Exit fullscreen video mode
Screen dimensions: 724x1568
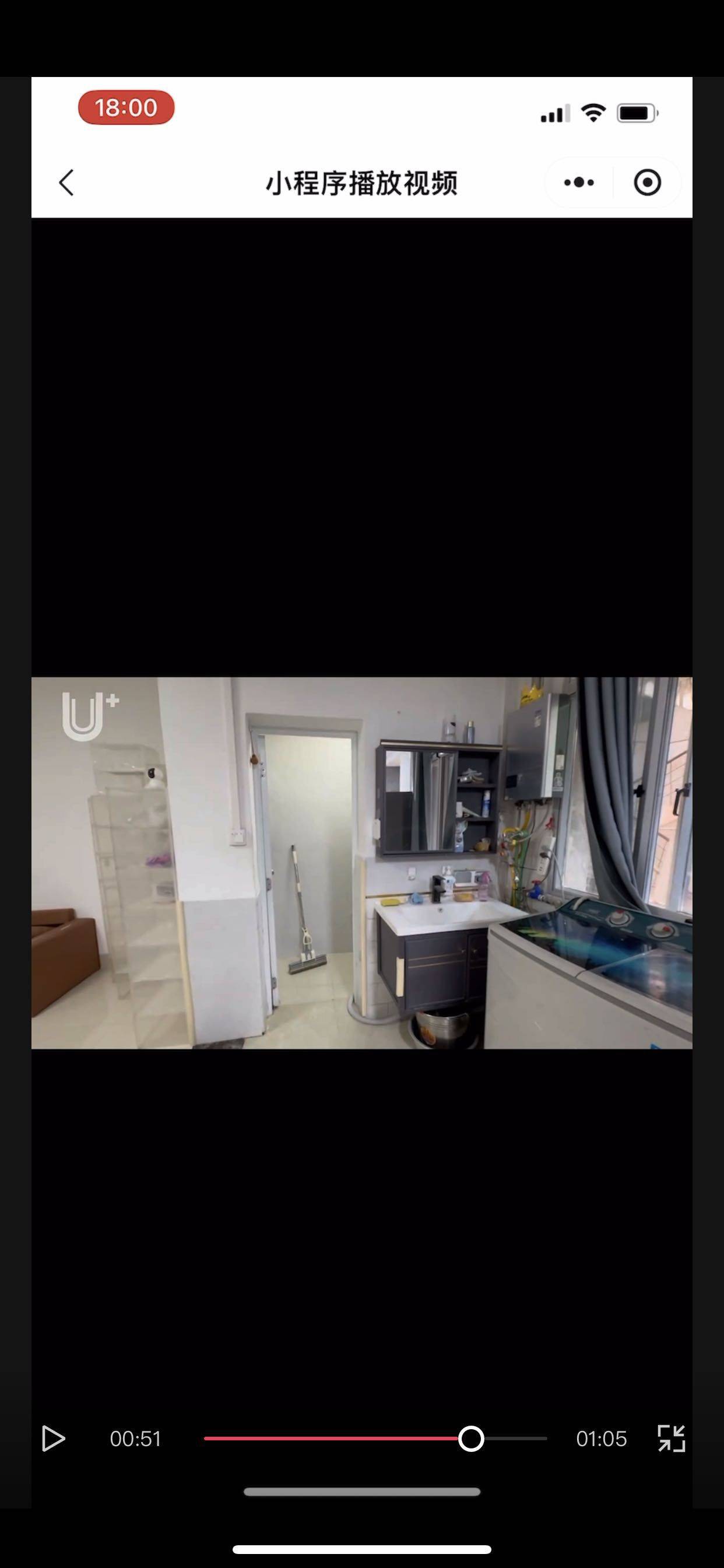672,1438
